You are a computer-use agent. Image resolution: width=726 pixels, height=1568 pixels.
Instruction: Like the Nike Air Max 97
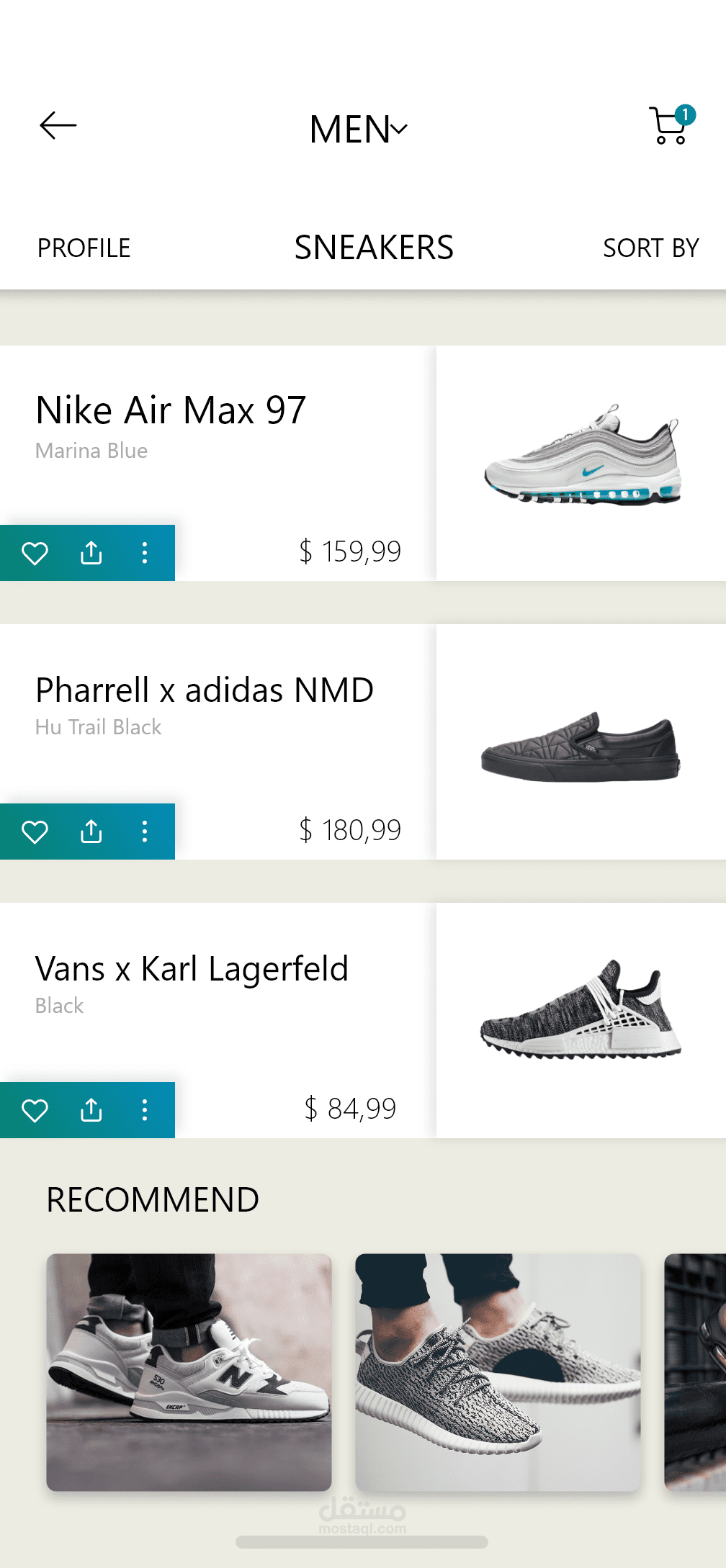35,553
